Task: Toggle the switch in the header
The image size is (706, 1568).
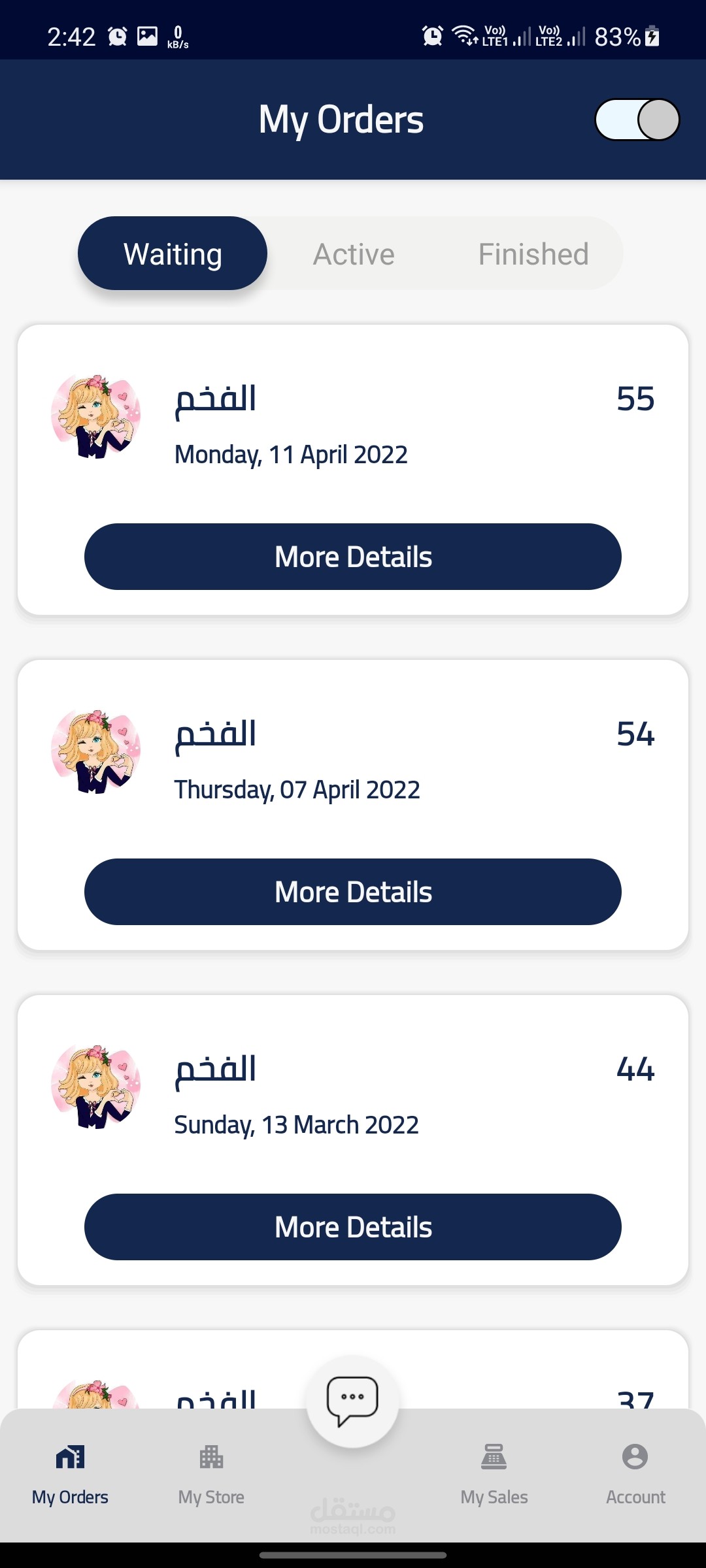Action: (637, 120)
